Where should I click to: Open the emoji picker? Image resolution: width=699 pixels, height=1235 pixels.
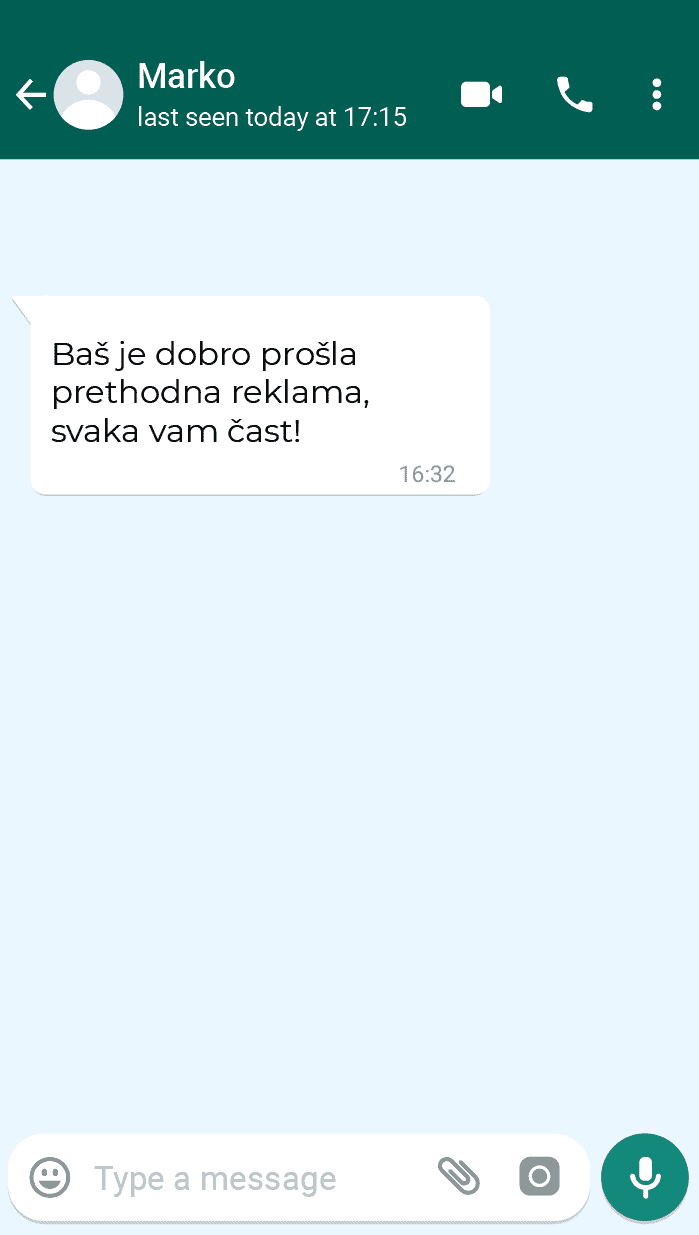[x=50, y=1177]
